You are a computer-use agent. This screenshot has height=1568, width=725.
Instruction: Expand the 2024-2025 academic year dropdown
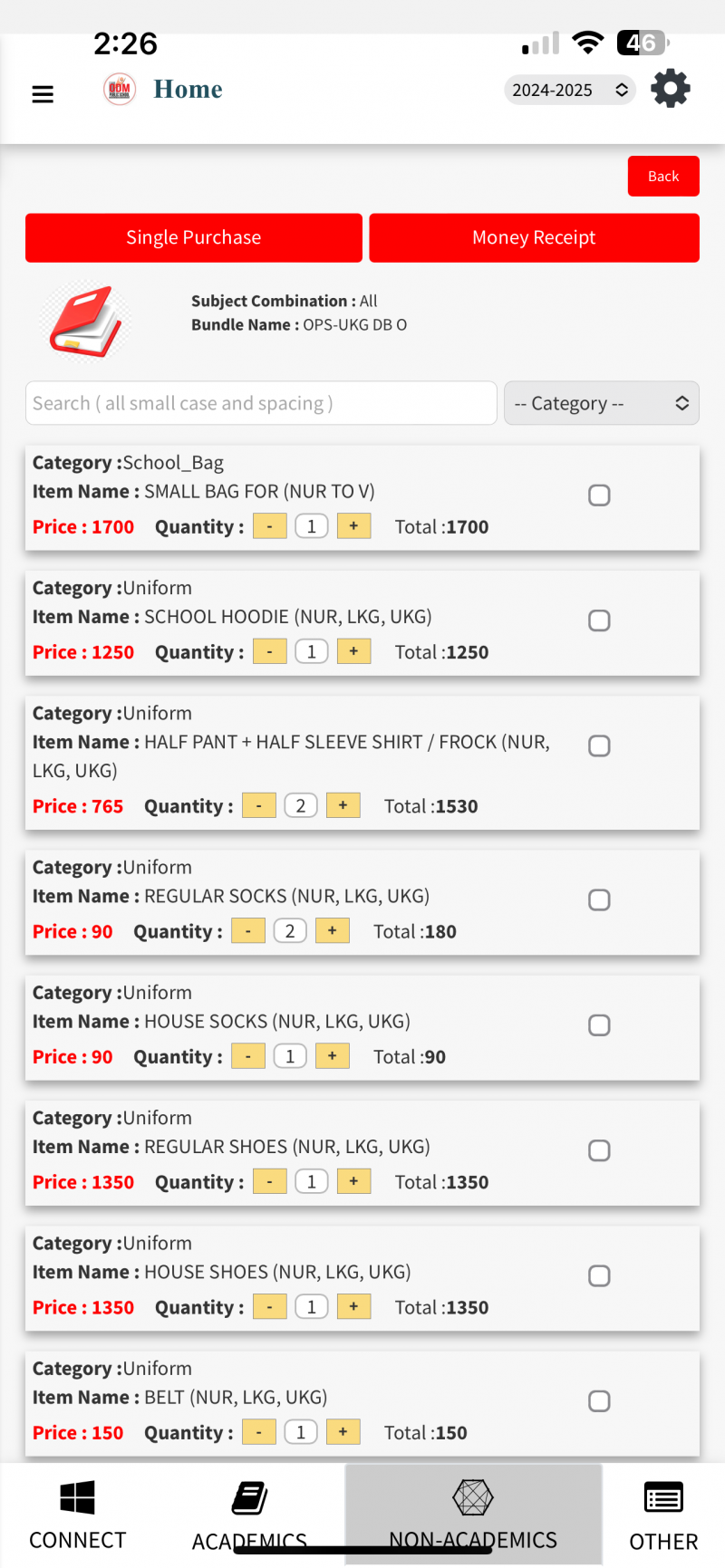click(x=569, y=90)
